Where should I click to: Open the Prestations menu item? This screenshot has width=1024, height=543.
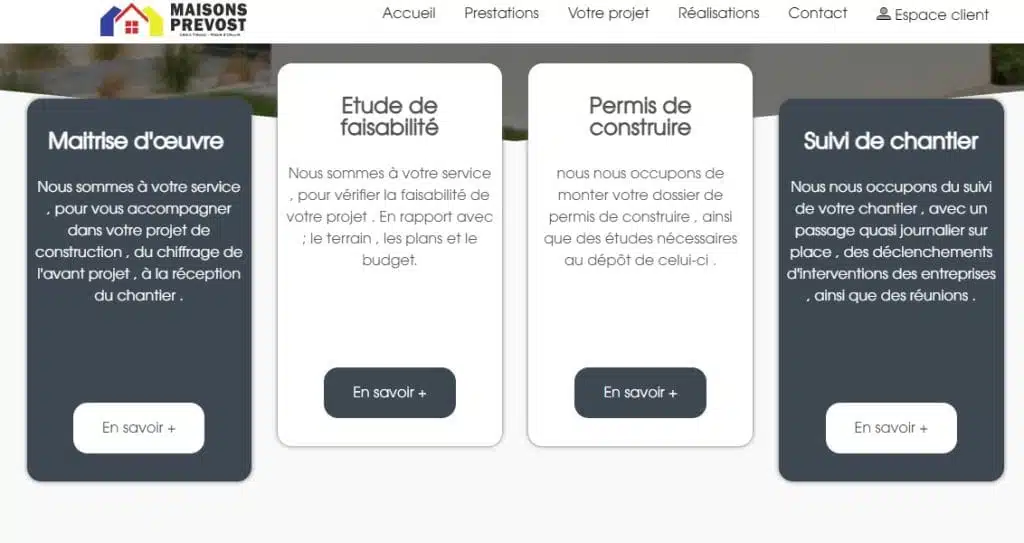tap(501, 14)
